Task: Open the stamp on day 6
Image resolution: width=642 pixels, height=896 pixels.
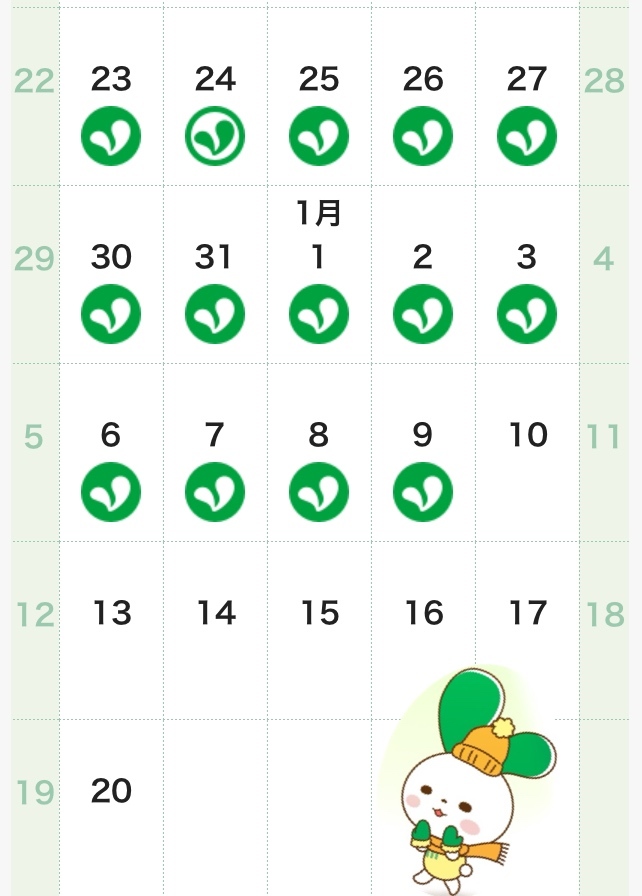Action: pyautogui.click(x=111, y=492)
